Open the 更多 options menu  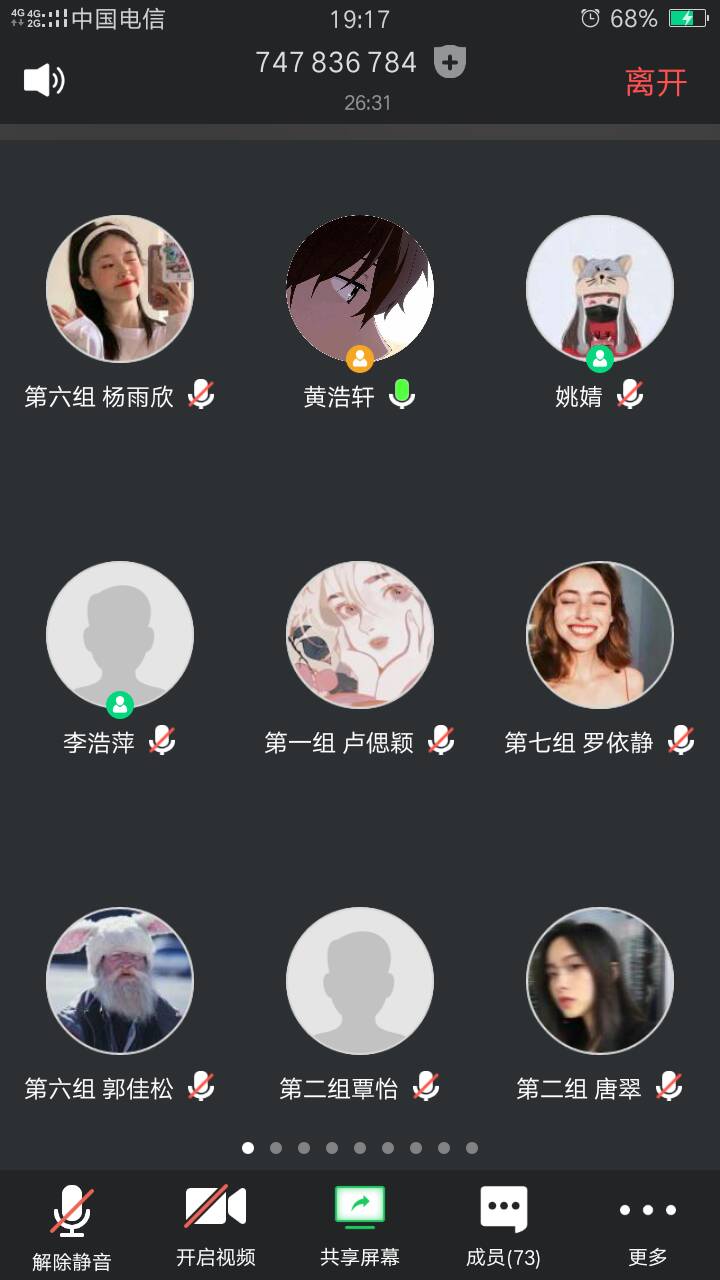click(647, 1226)
